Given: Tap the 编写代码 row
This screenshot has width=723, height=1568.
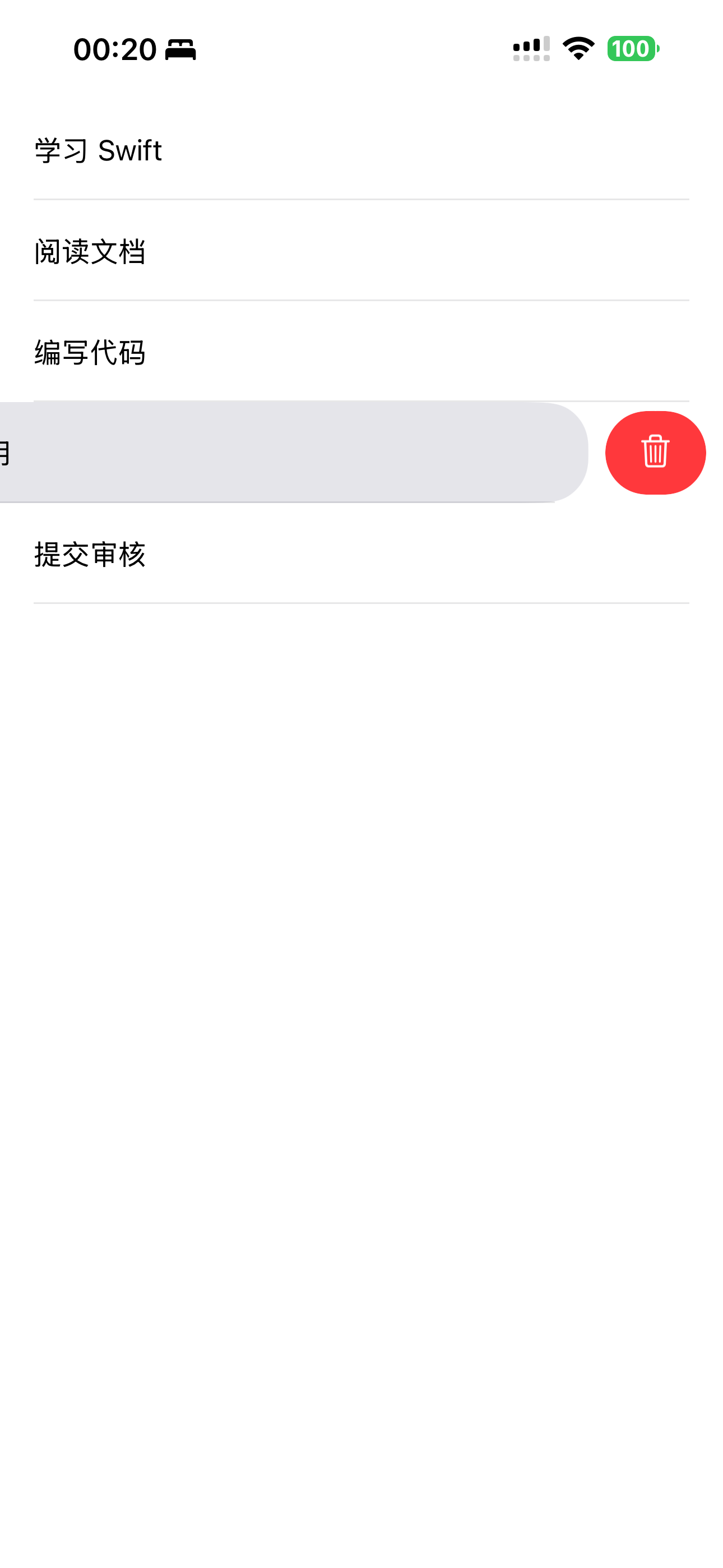Looking at the screenshot, I should [x=361, y=352].
